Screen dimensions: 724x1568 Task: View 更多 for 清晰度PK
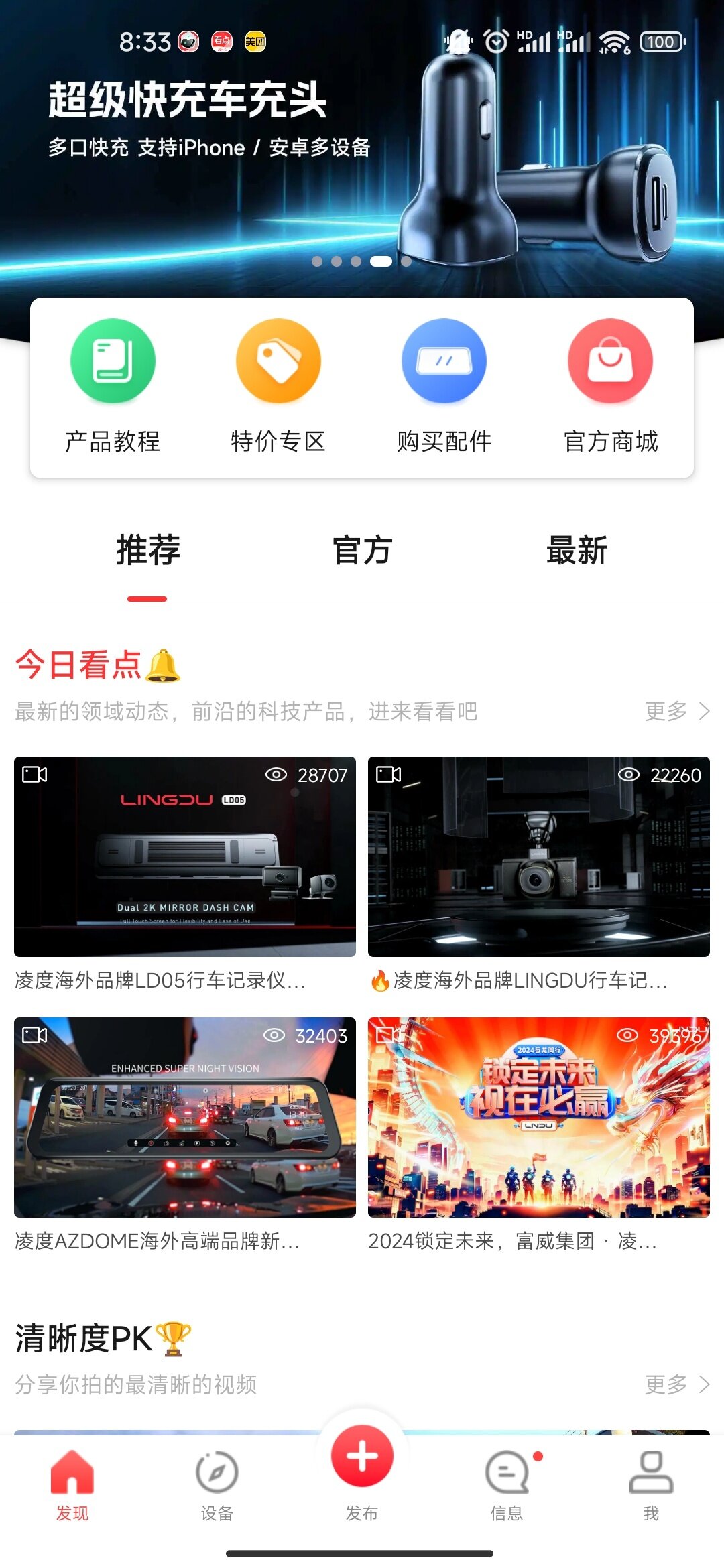click(x=676, y=1384)
